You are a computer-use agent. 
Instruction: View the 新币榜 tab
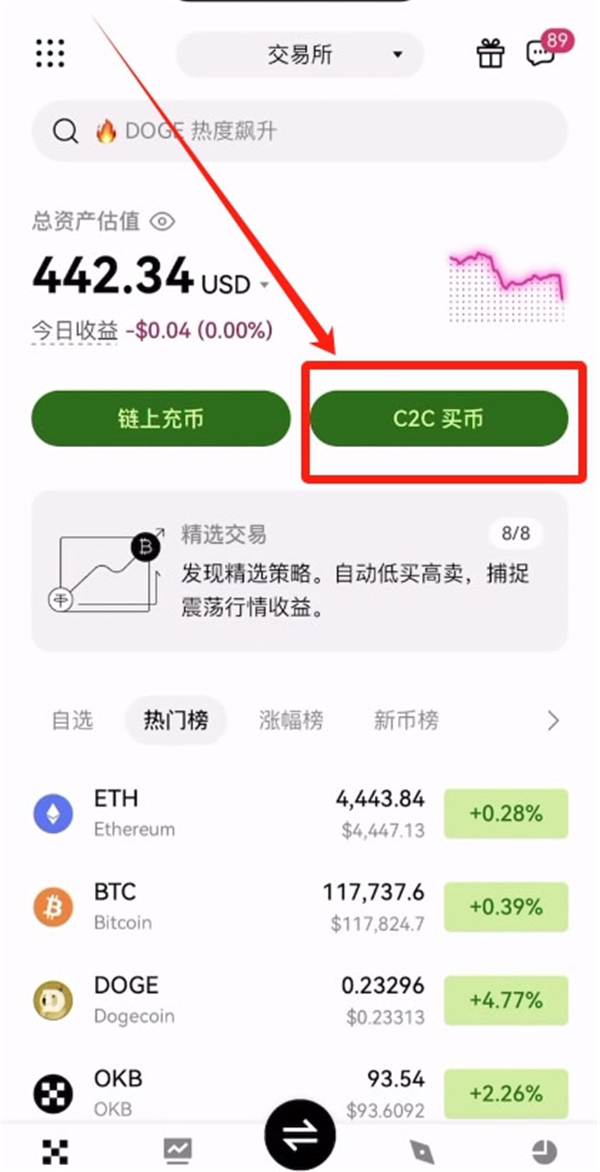pyautogui.click(x=406, y=720)
